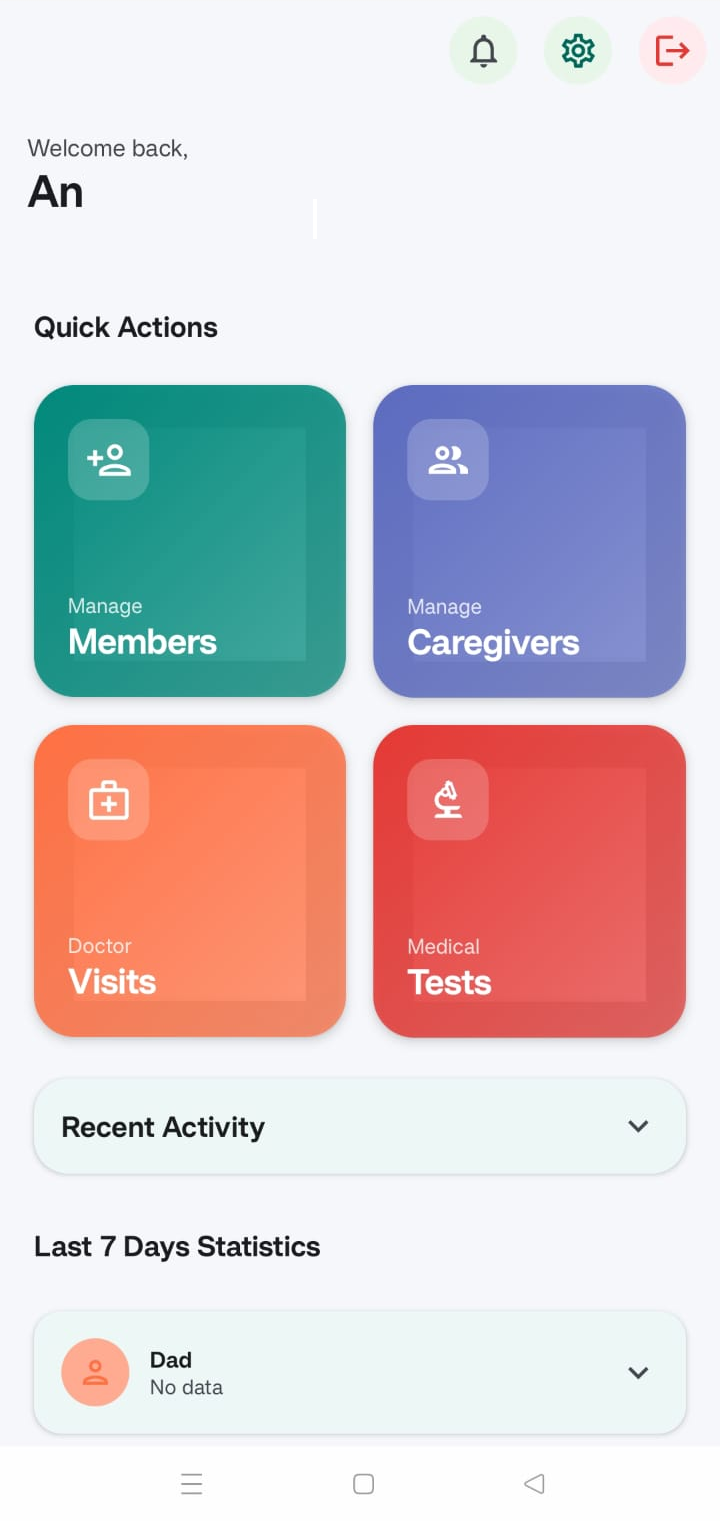
Task: Click the microscope icon on Medical Tests
Action: tap(447, 799)
